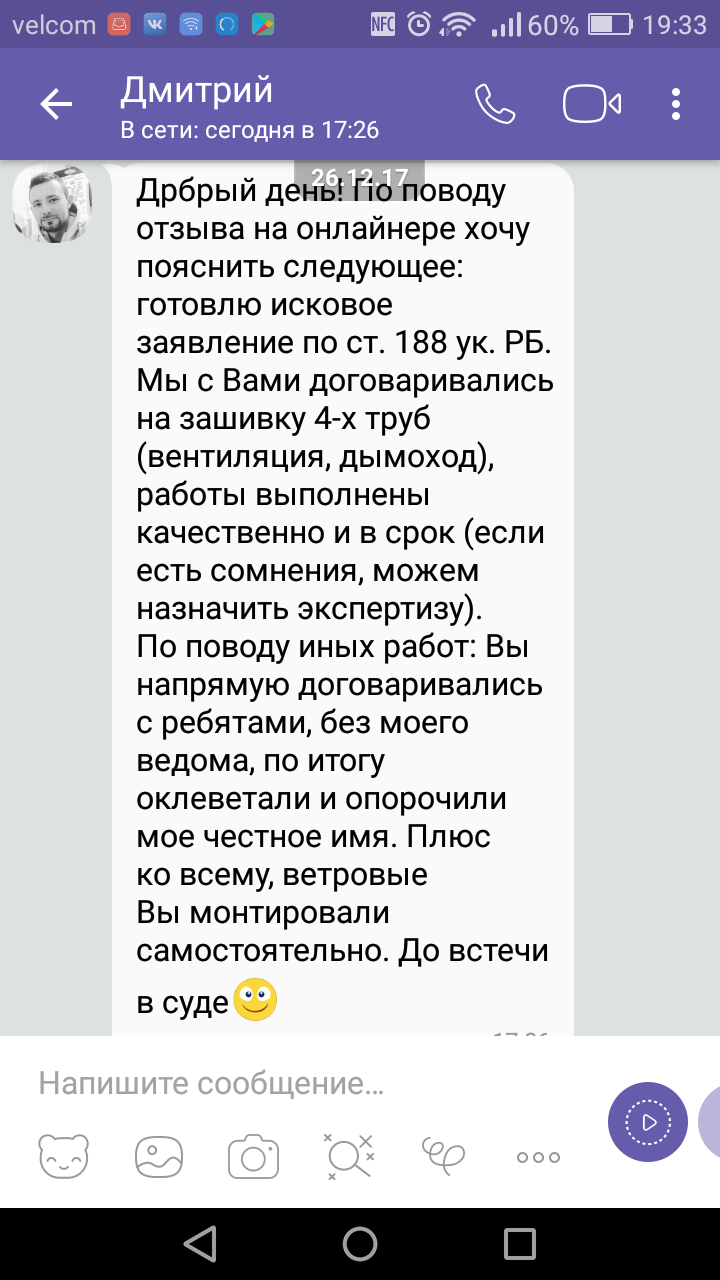Tap the instant video message button

tap(648, 1121)
